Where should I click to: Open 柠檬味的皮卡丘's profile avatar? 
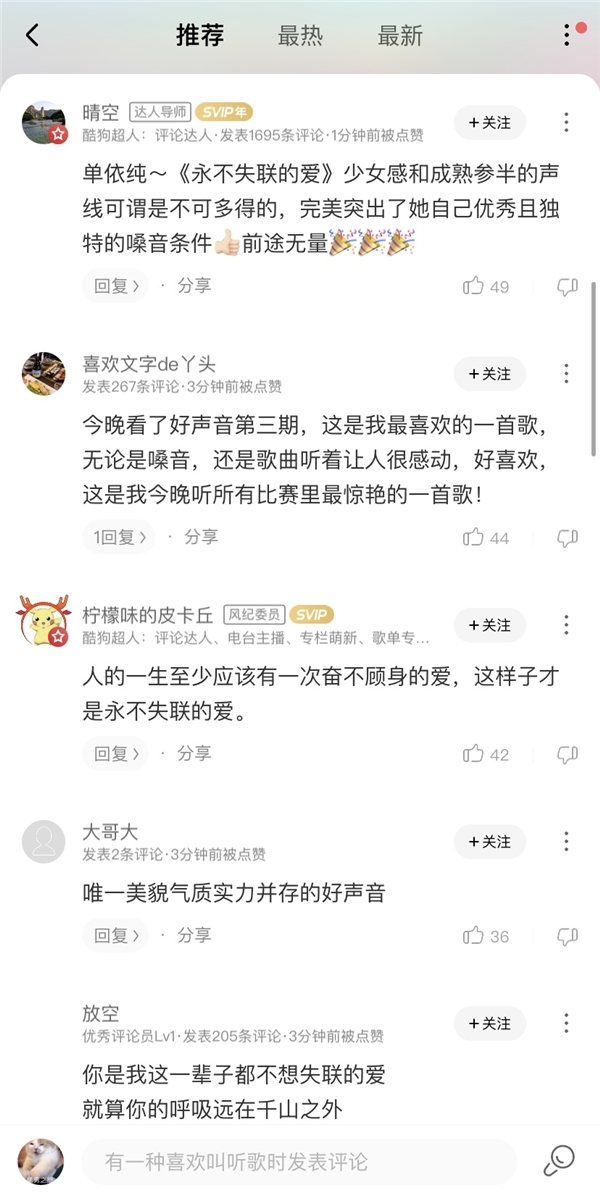tap(43, 623)
